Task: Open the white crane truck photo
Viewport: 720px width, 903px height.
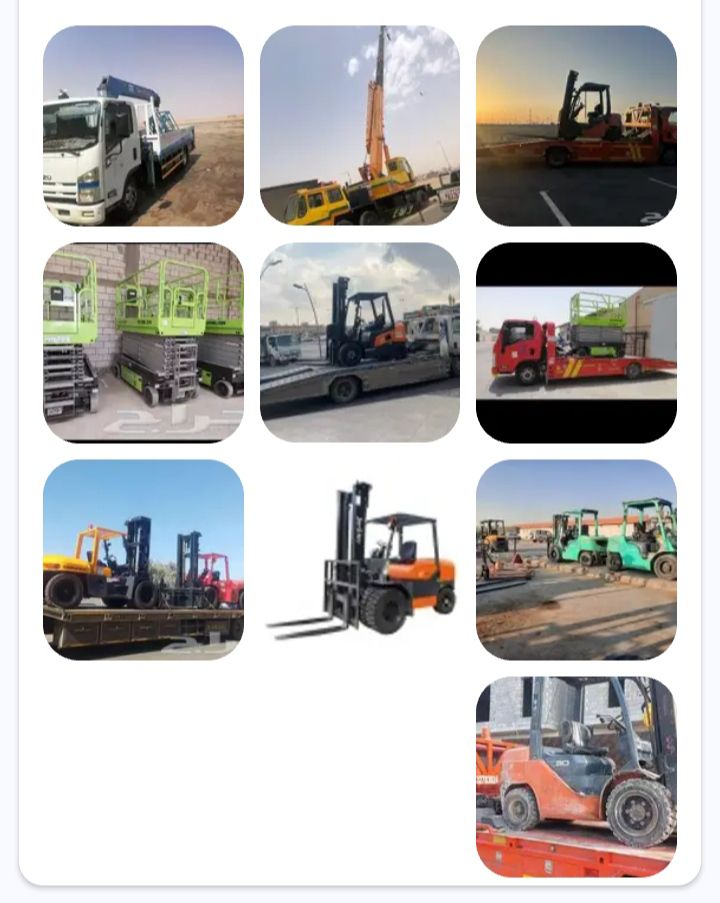Action: [x=143, y=126]
